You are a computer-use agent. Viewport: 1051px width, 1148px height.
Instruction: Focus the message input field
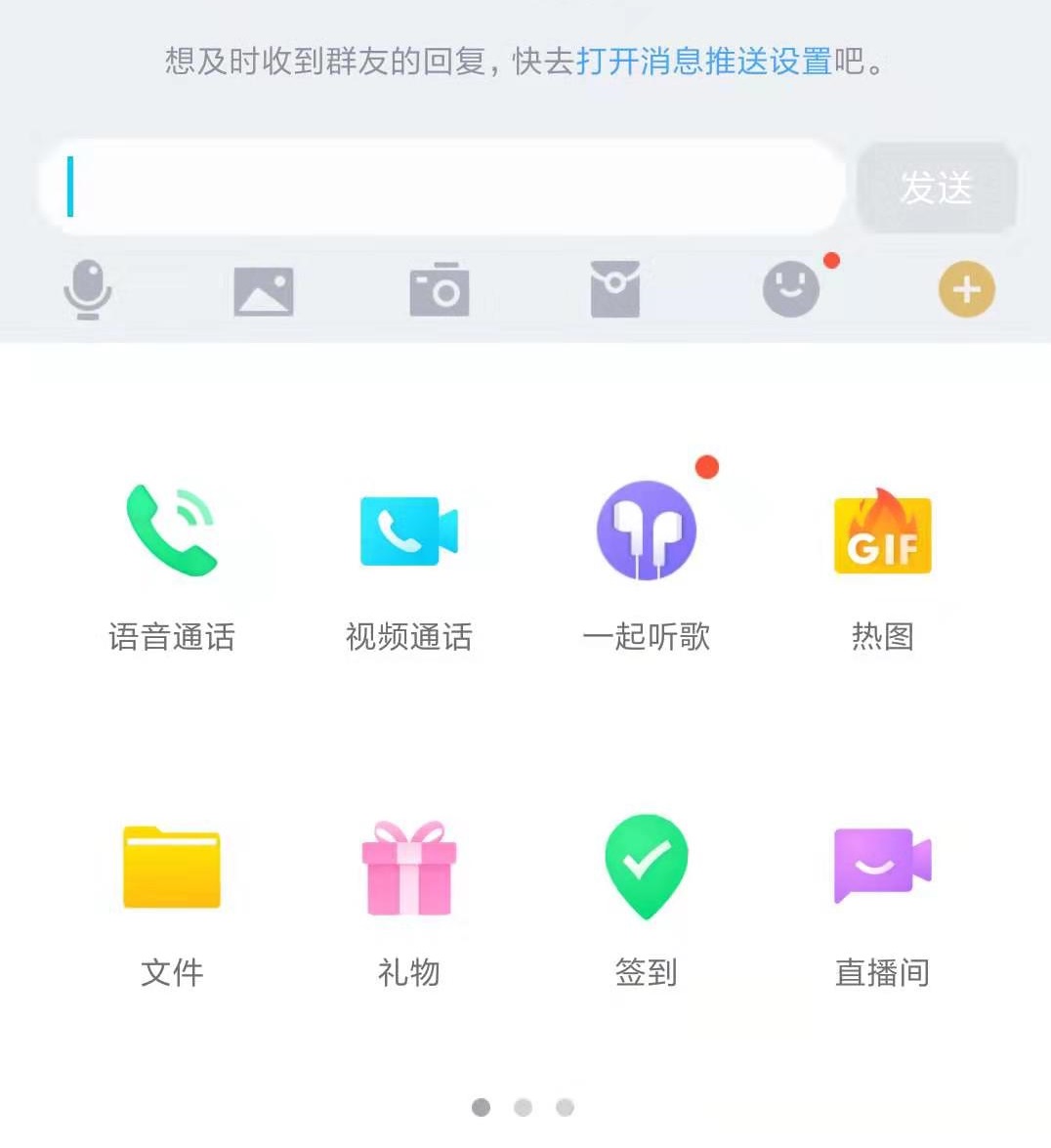click(x=440, y=187)
